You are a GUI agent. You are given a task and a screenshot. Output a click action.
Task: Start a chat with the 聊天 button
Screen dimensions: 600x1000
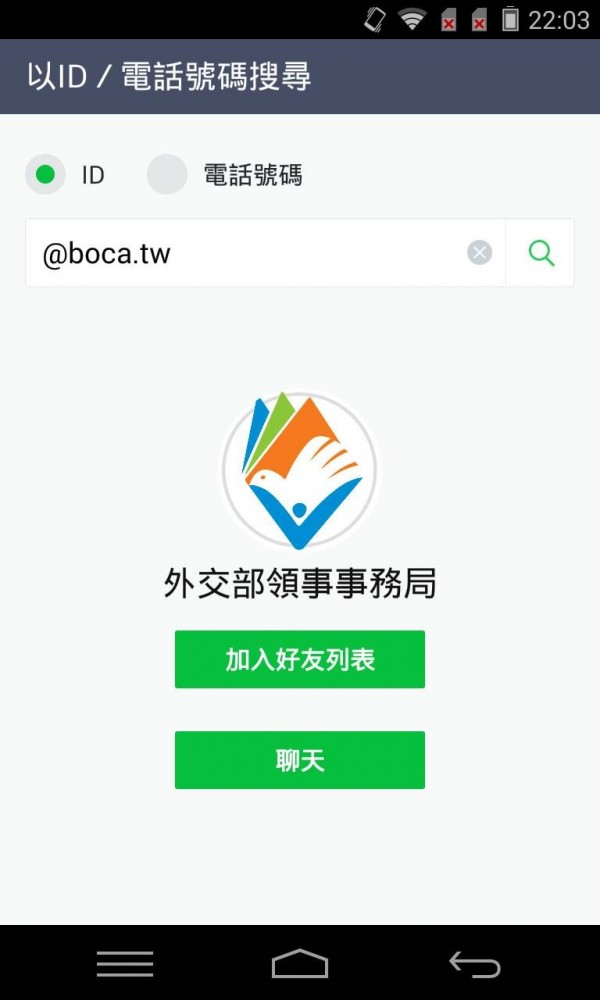(300, 760)
